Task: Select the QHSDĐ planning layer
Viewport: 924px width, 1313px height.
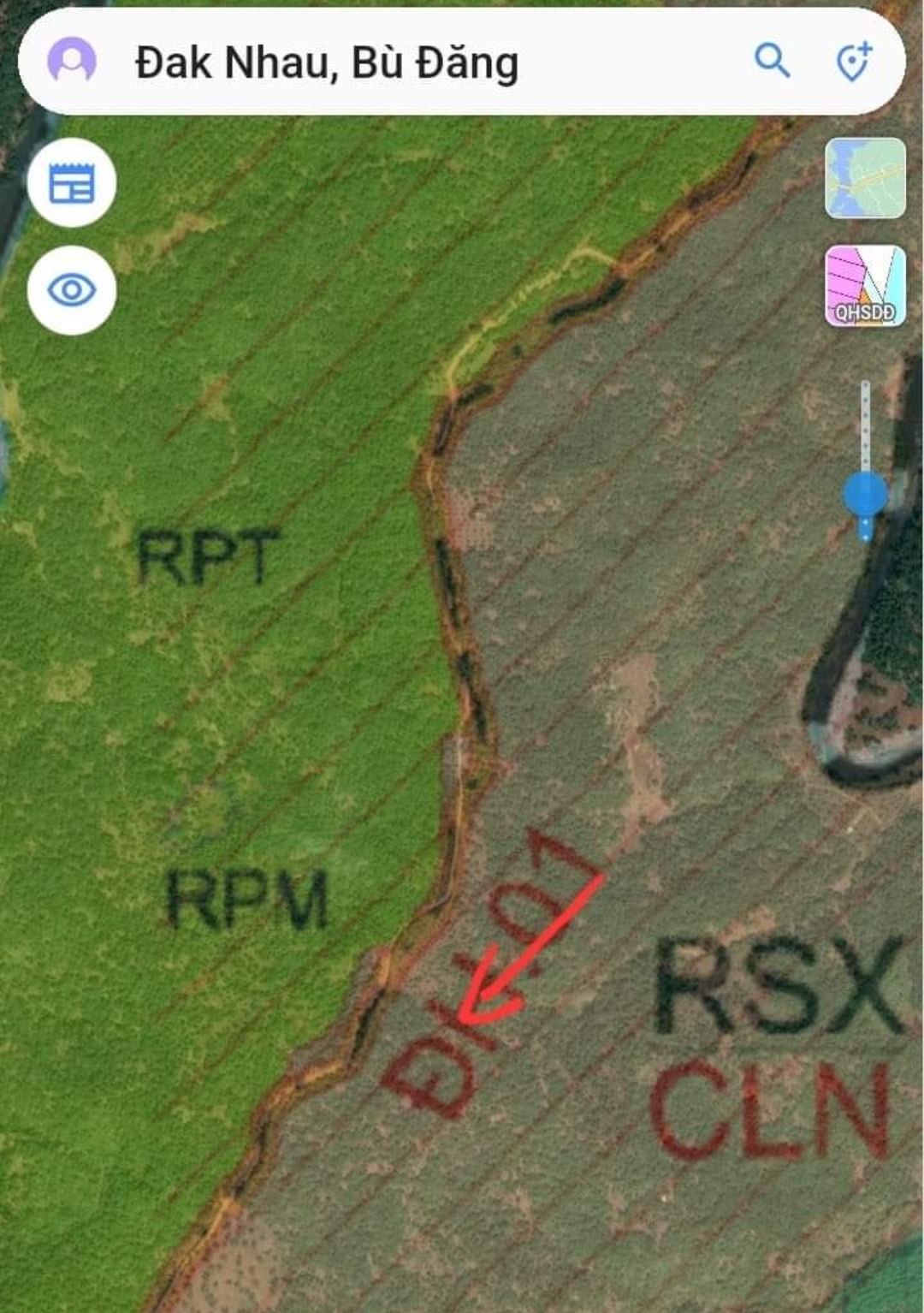Action: [x=865, y=286]
